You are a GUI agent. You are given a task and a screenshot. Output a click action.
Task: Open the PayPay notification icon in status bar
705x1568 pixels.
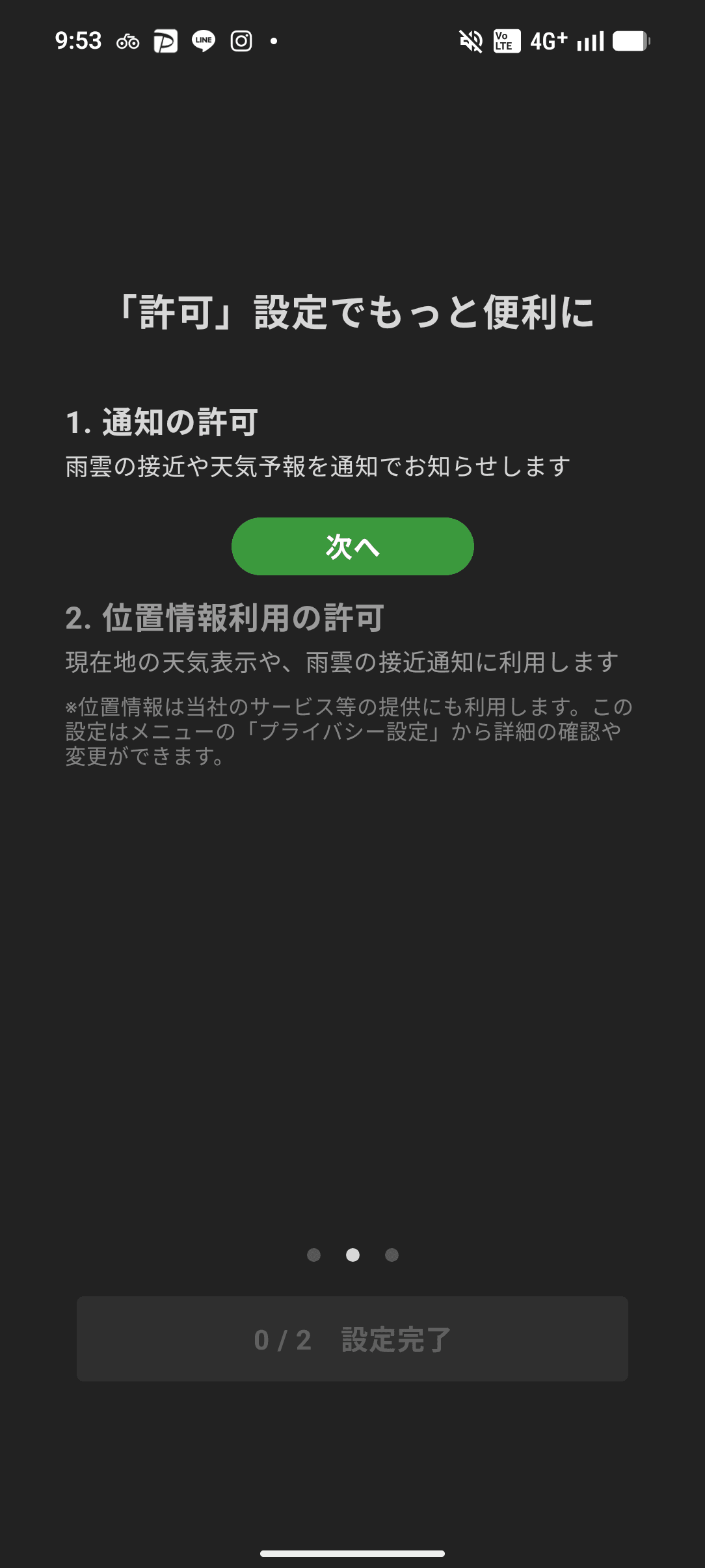tap(165, 41)
